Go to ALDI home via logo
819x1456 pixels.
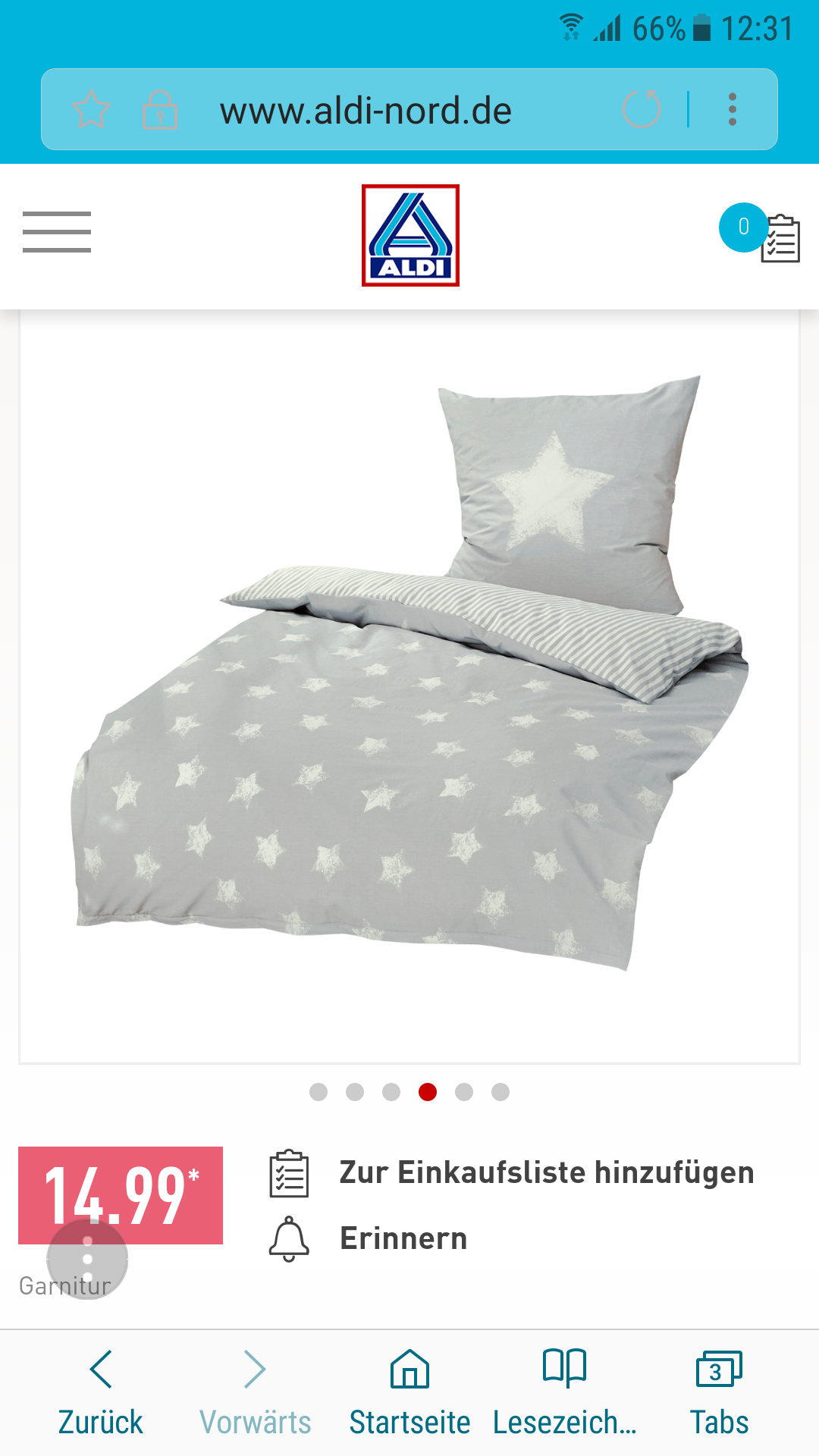(x=410, y=235)
